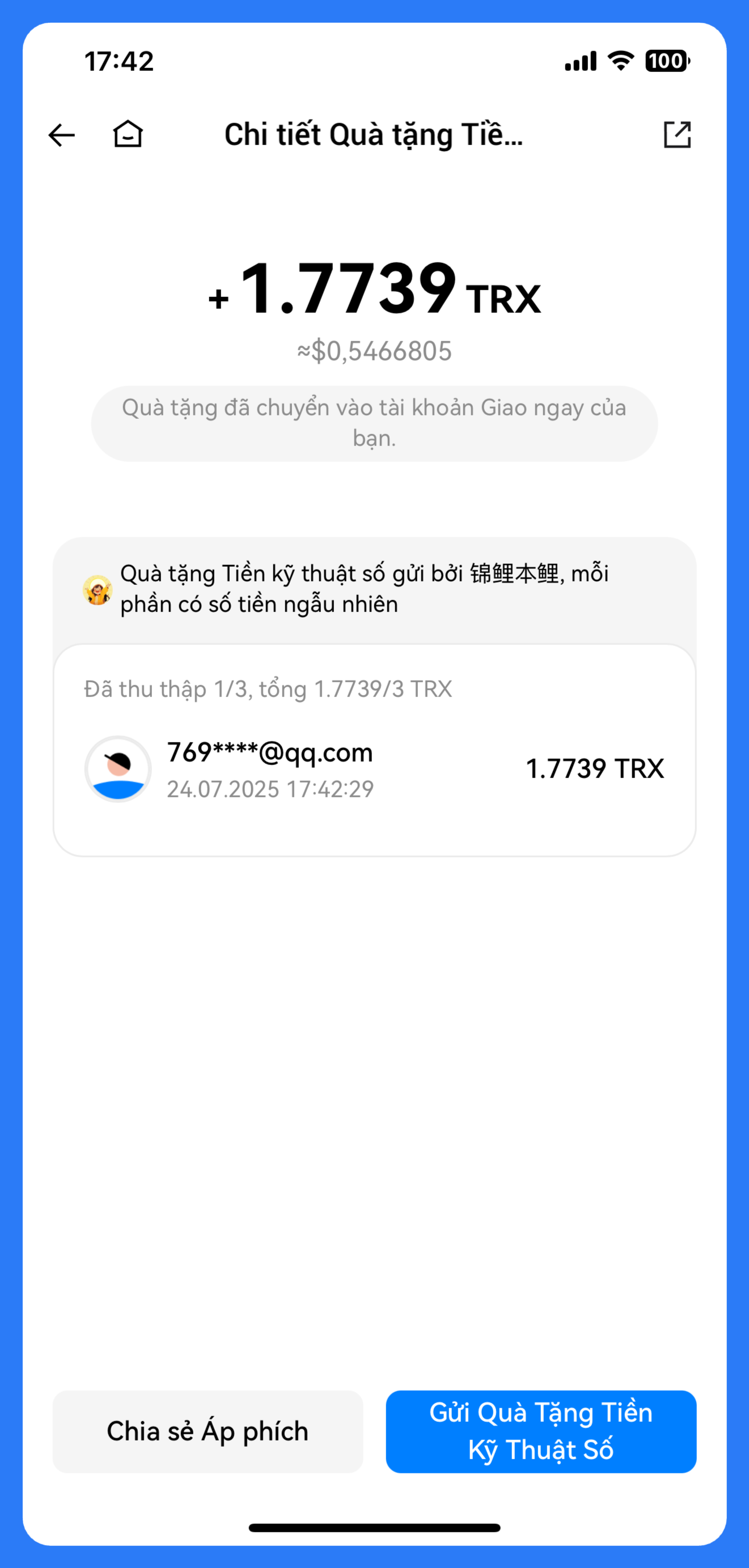749x1568 pixels.
Task: Open the home icon in header
Action: click(x=128, y=134)
